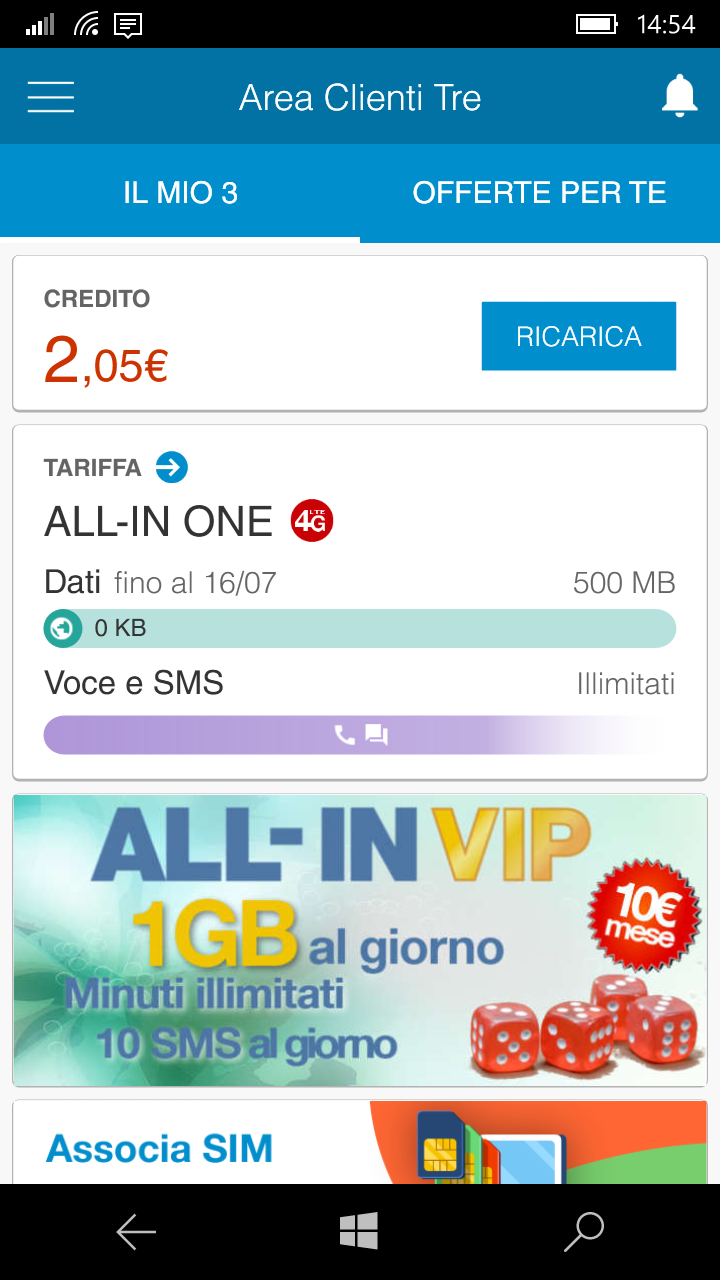Tap the system search button
The image size is (720, 1280).
584,1232
